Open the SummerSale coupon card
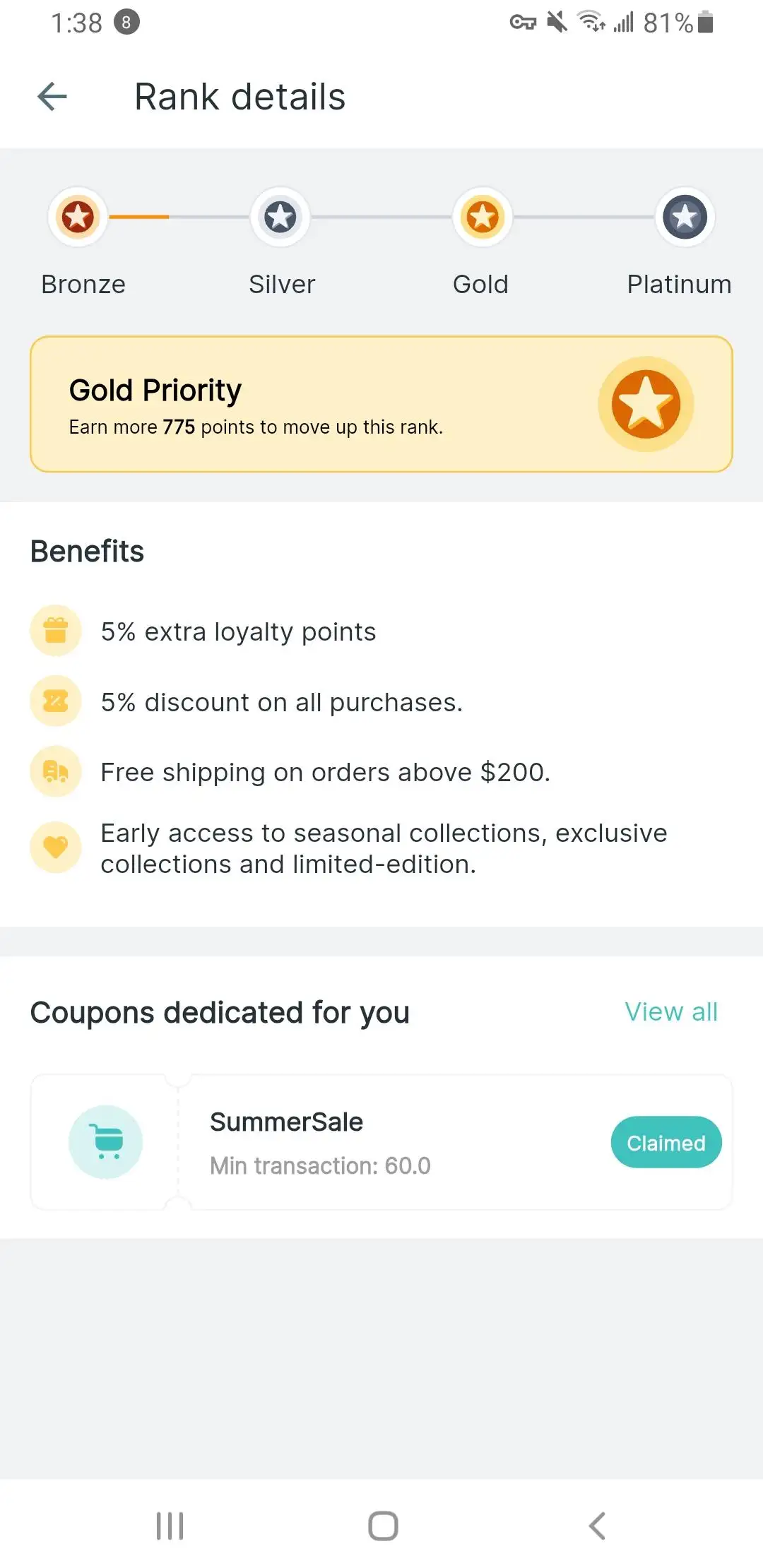The width and height of the screenshot is (763, 1568). tap(381, 1142)
